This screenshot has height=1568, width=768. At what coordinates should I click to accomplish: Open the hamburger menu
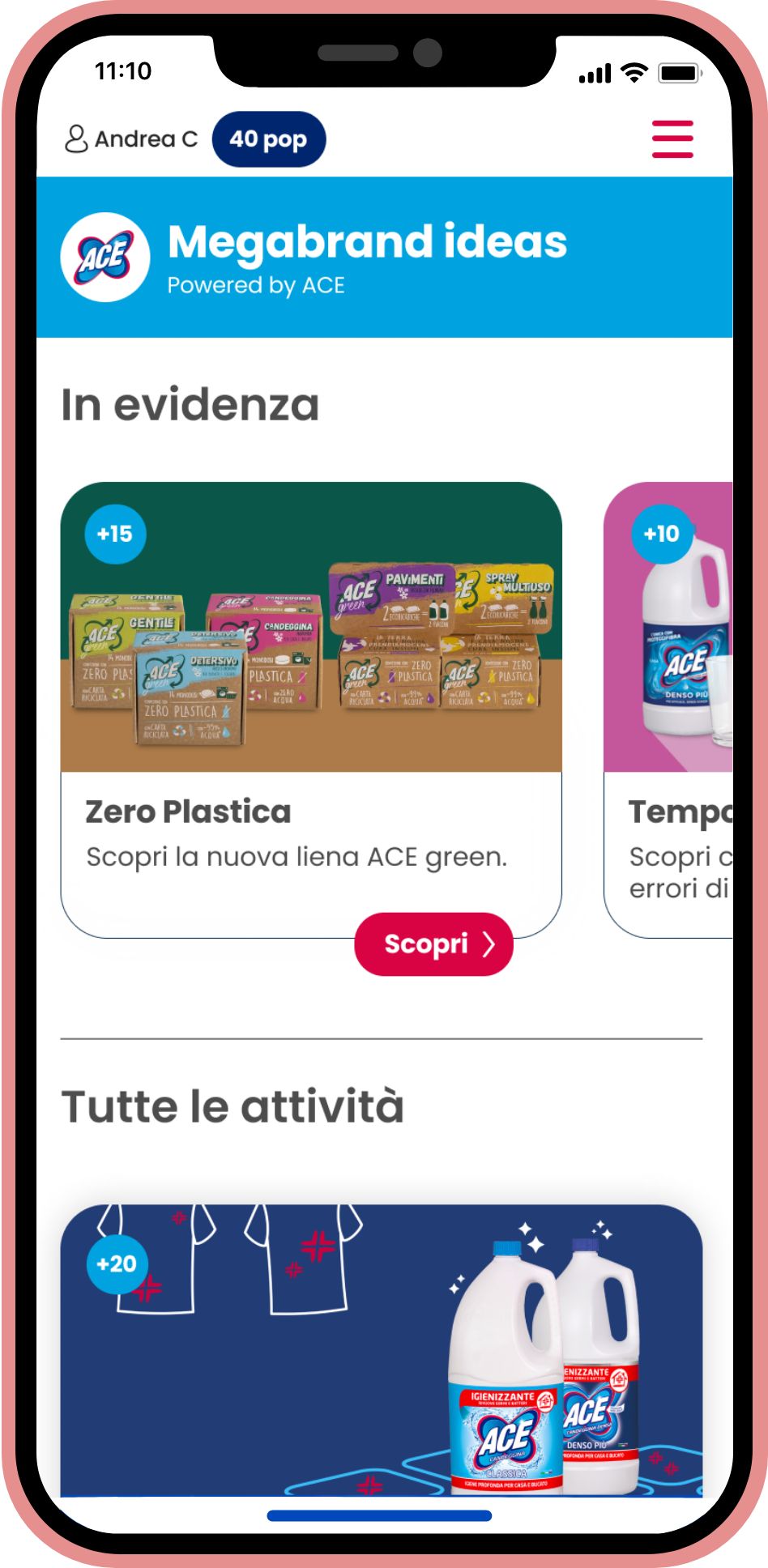(x=672, y=138)
